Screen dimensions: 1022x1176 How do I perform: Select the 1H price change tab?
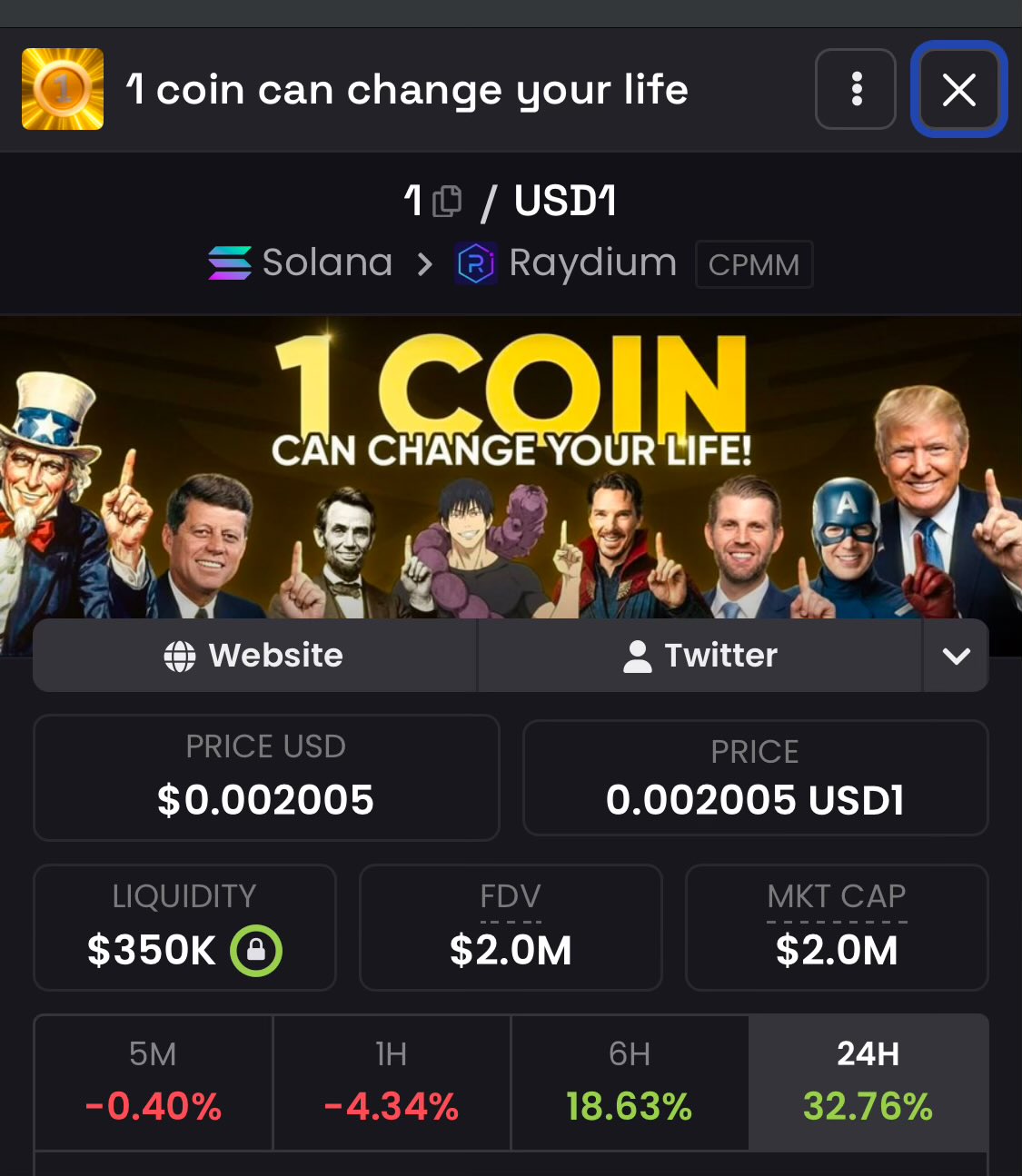pyautogui.click(x=391, y=1081)
